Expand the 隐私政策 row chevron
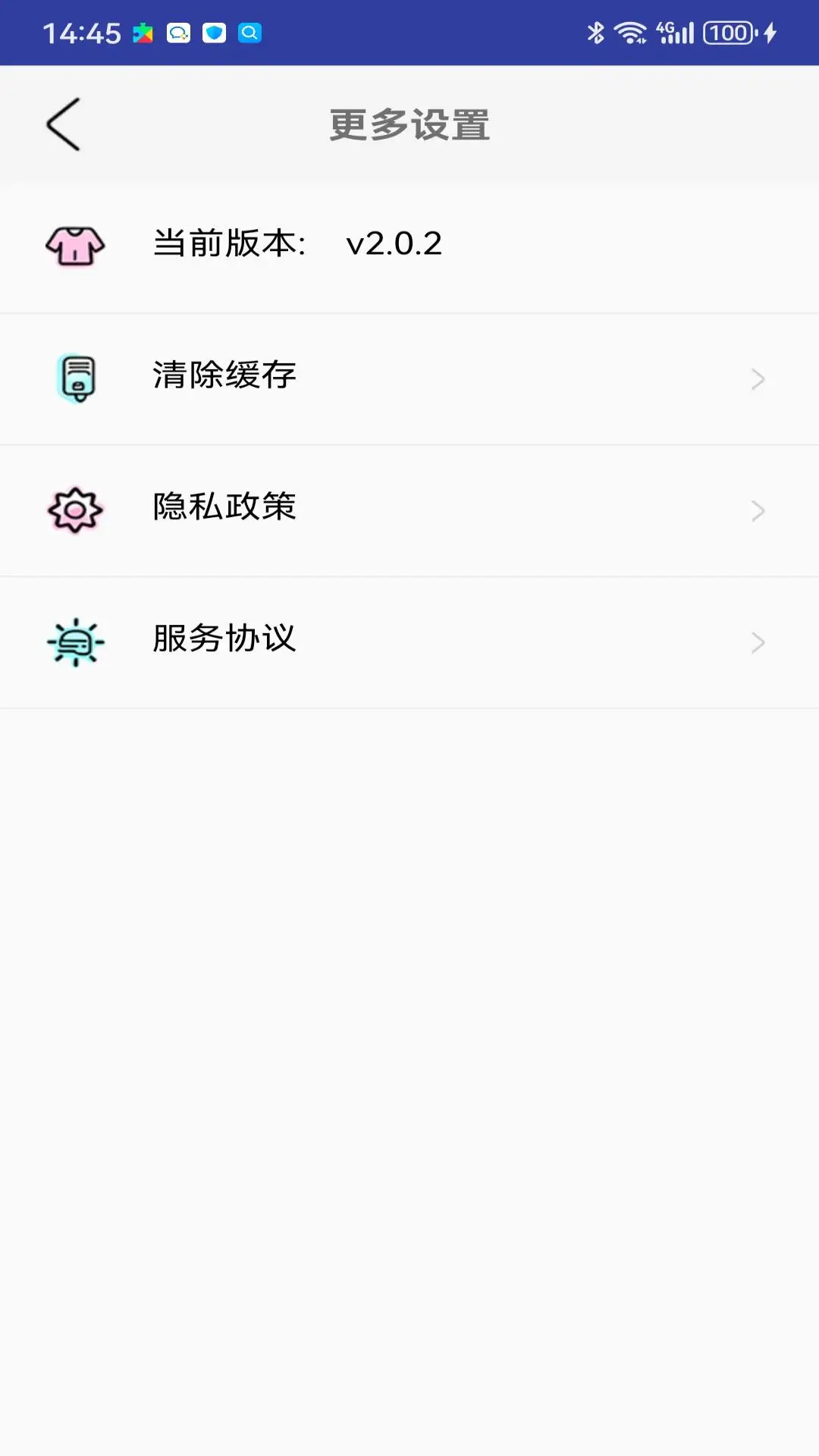This screenshot has height=1456, width=819. click(x=756, y=509)
